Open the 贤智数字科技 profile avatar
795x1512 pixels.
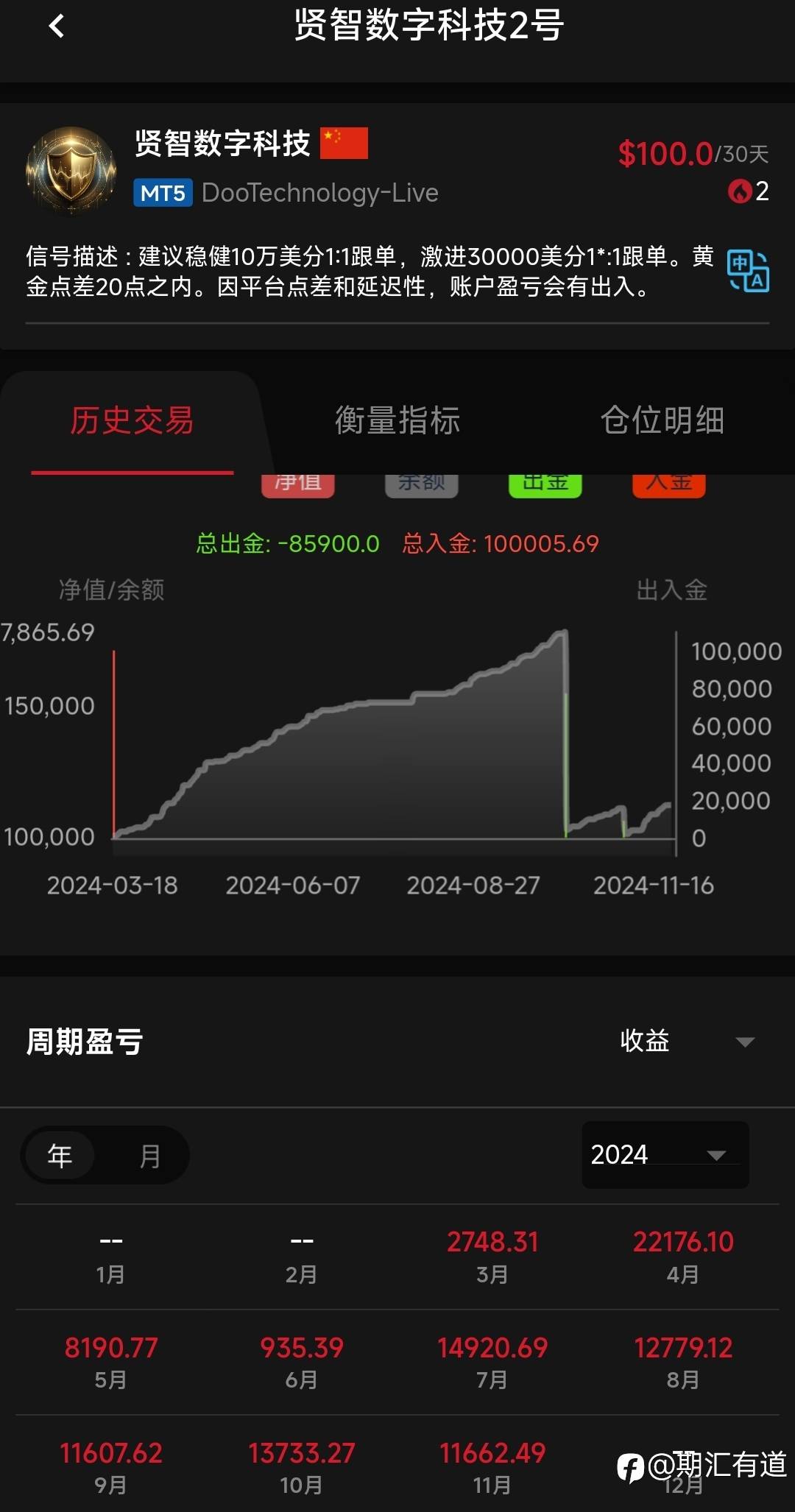(71, 170)
